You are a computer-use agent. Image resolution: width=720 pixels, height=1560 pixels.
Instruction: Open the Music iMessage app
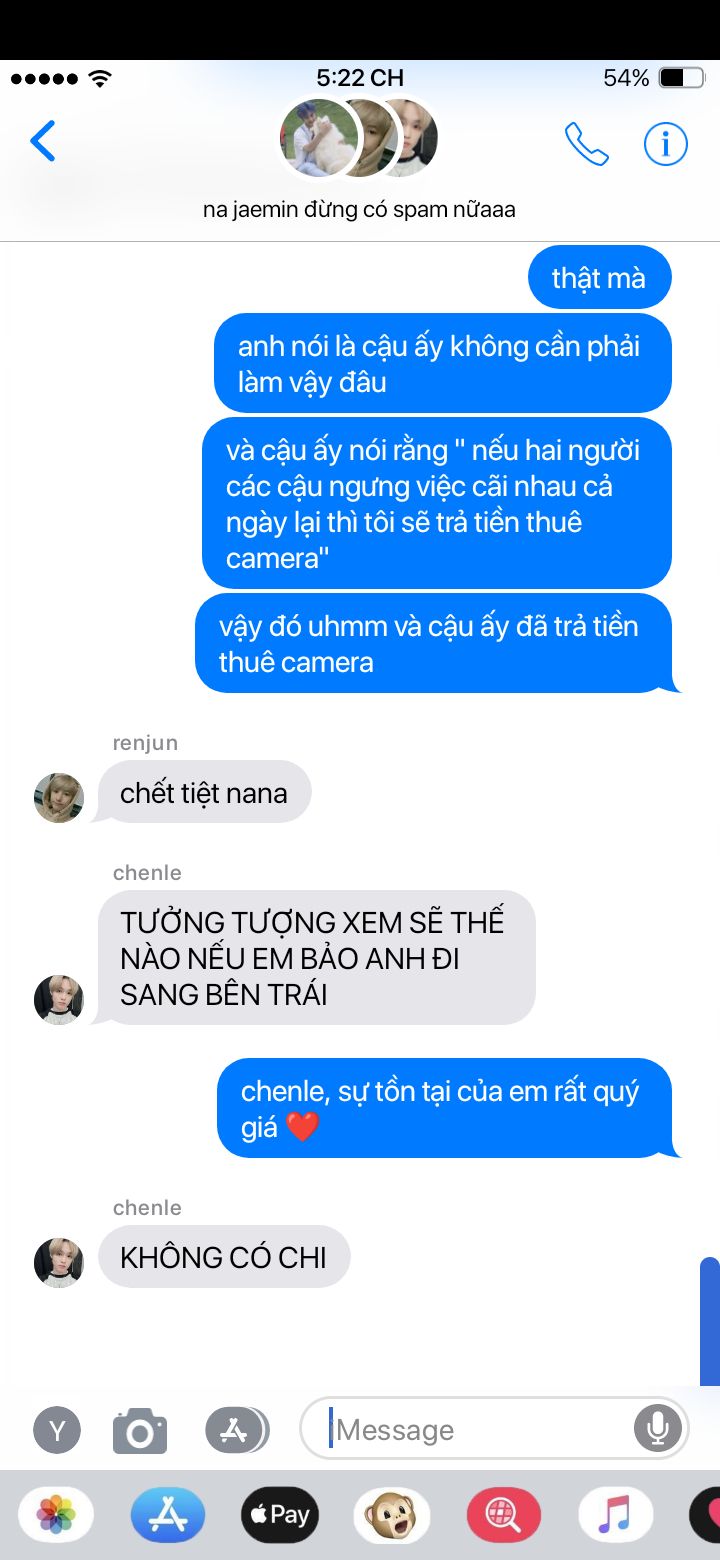pyautogui.click(x=615, y=1515)
